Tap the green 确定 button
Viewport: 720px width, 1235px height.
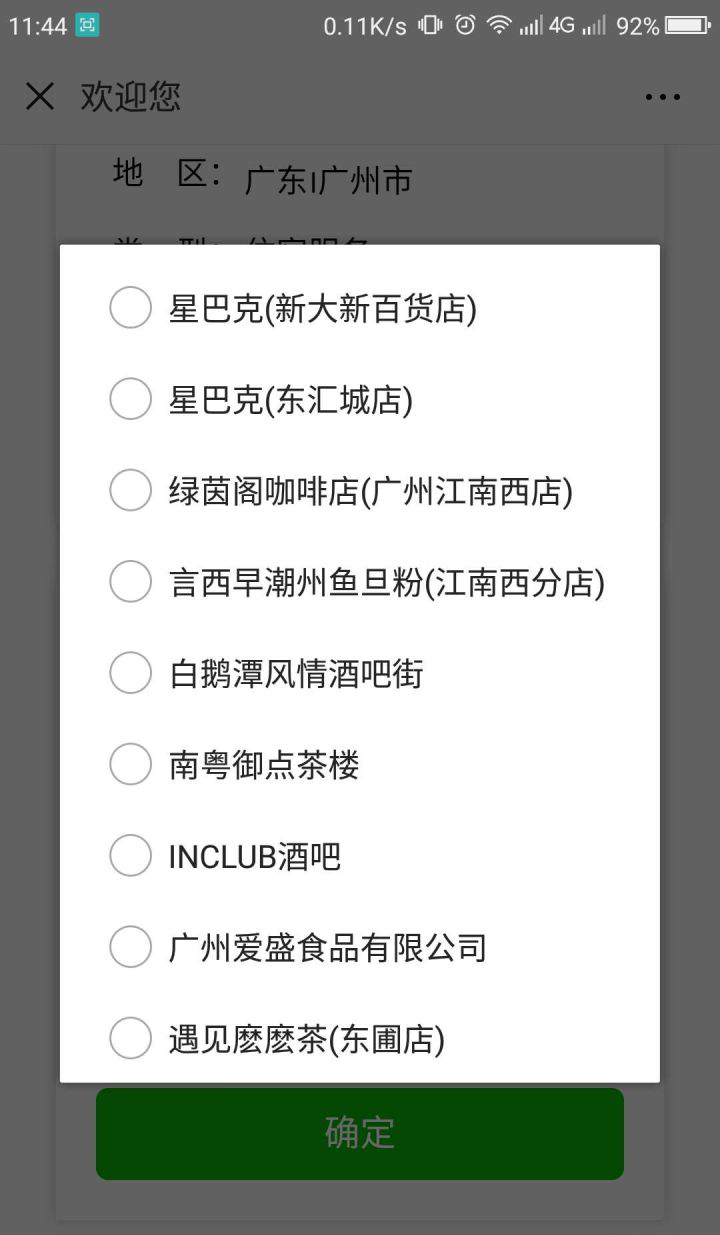[360, 1133]
